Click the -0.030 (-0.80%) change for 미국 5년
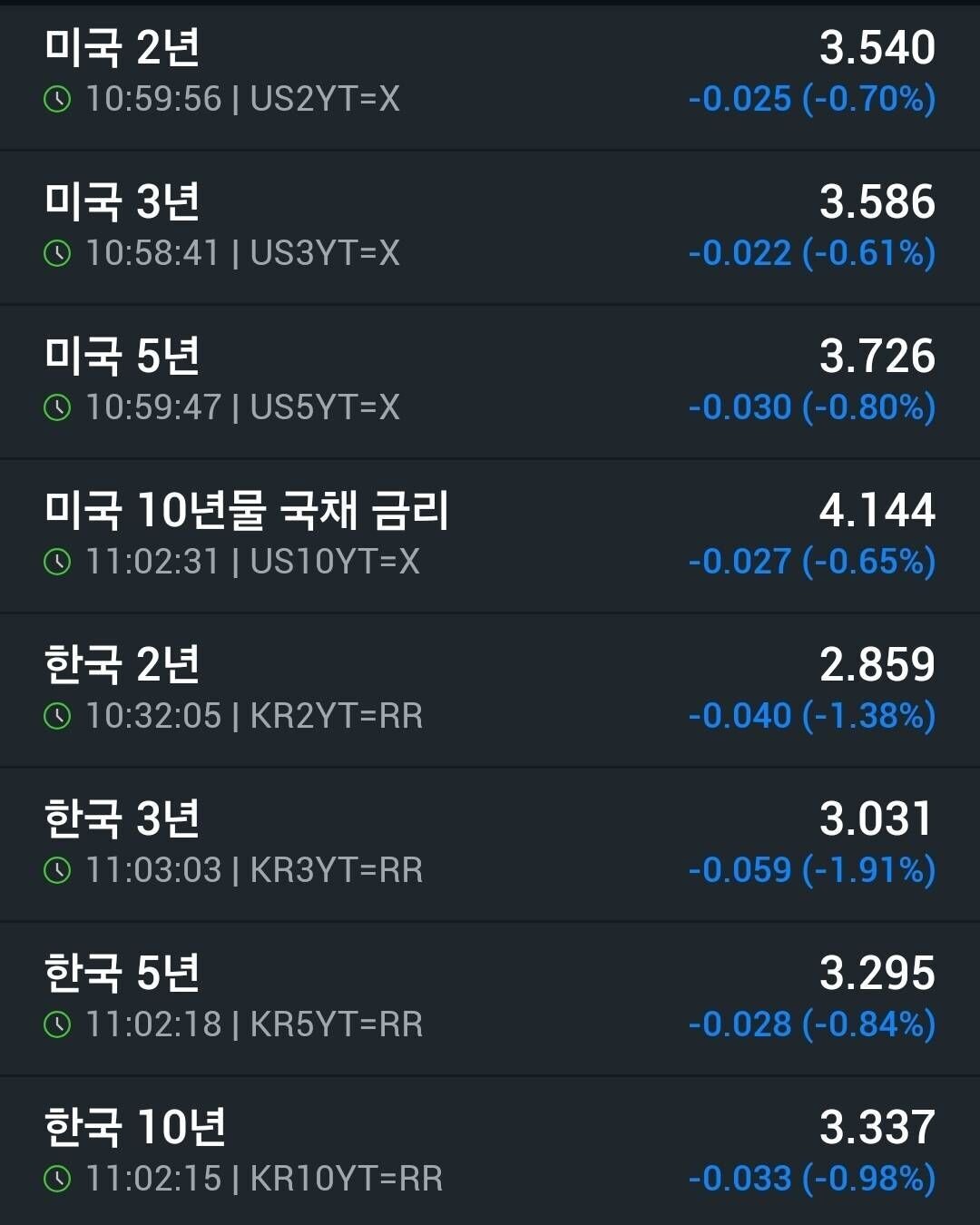Image resolution: width=980 pixels, height=1225 pixels. pos(809,408)
